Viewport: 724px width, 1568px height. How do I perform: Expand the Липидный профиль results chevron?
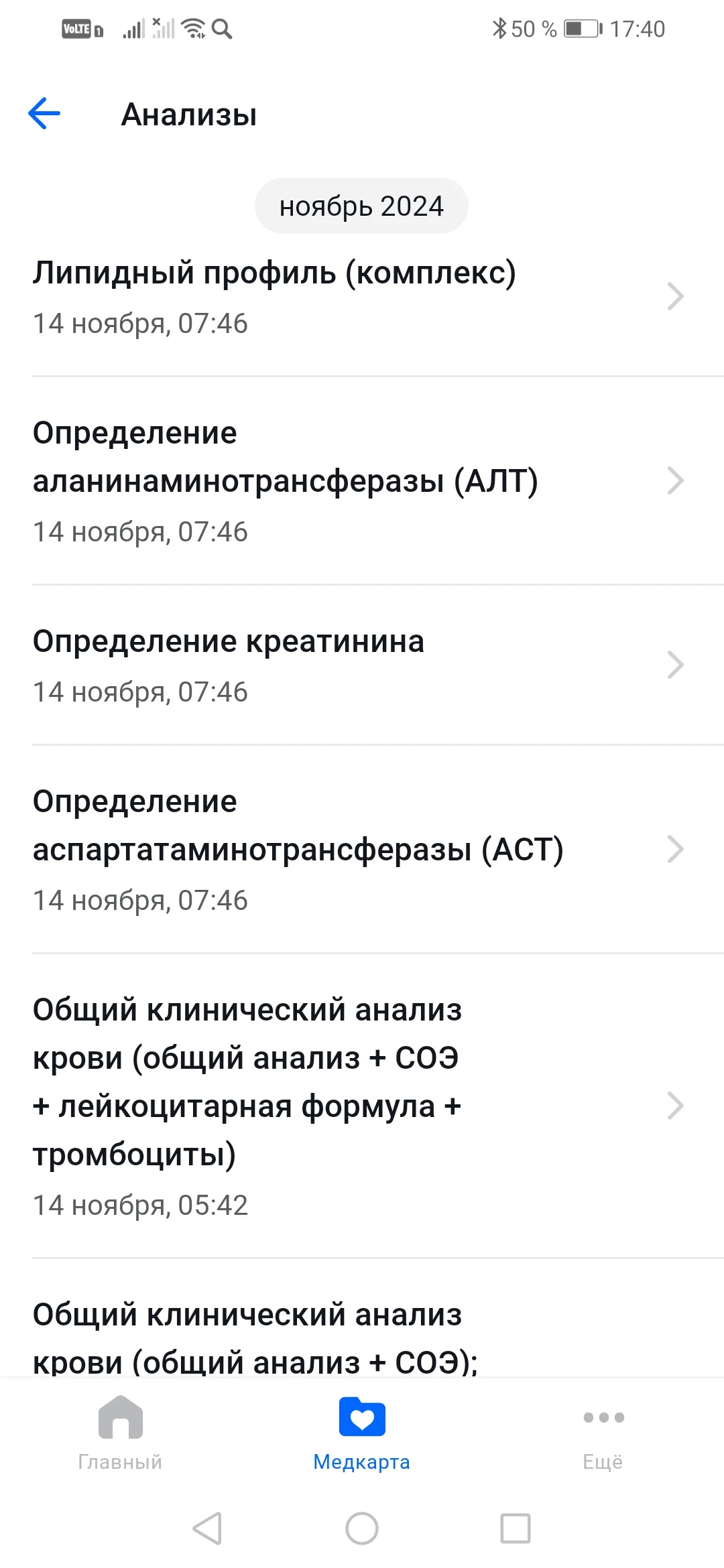click(676, 296)
